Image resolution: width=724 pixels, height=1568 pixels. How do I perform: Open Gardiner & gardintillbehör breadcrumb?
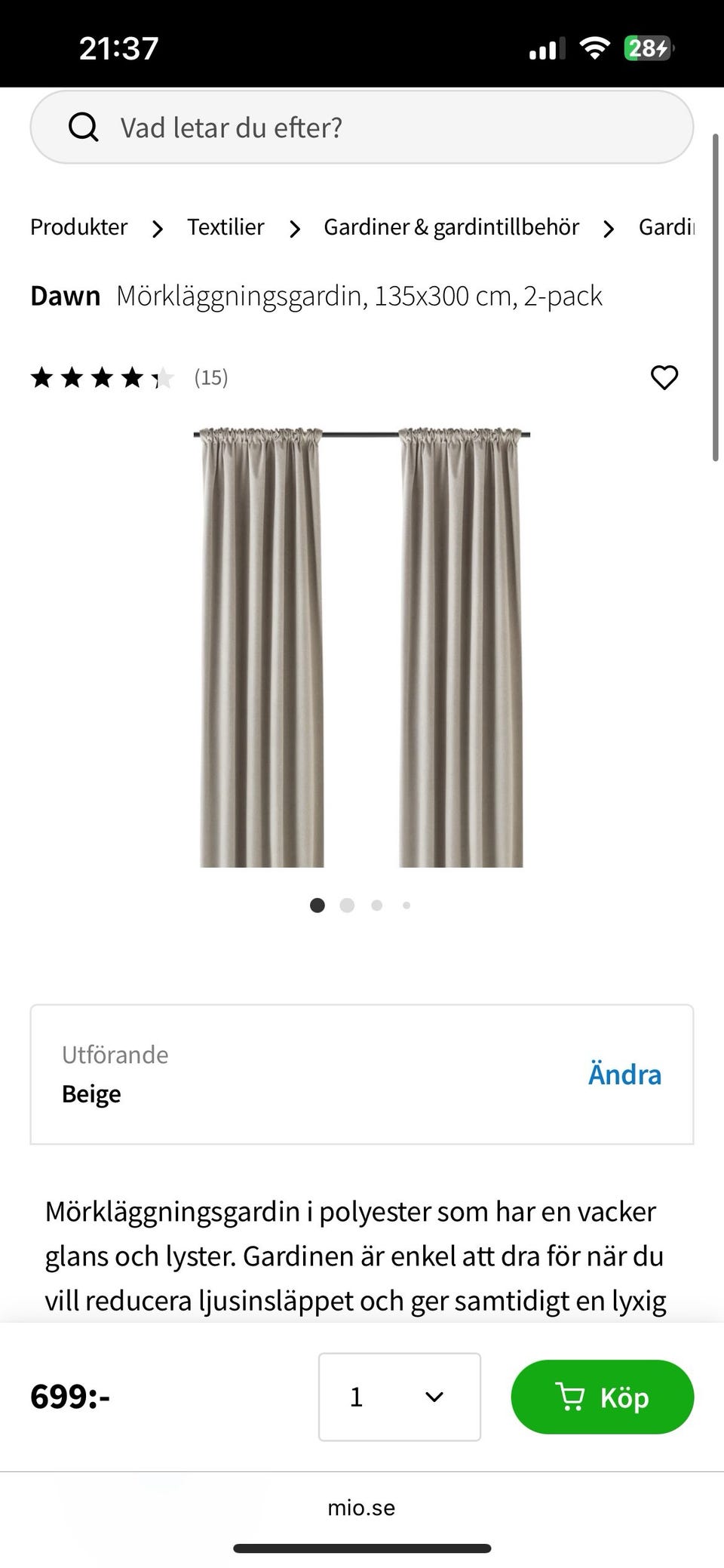click(x=451, y=227)
